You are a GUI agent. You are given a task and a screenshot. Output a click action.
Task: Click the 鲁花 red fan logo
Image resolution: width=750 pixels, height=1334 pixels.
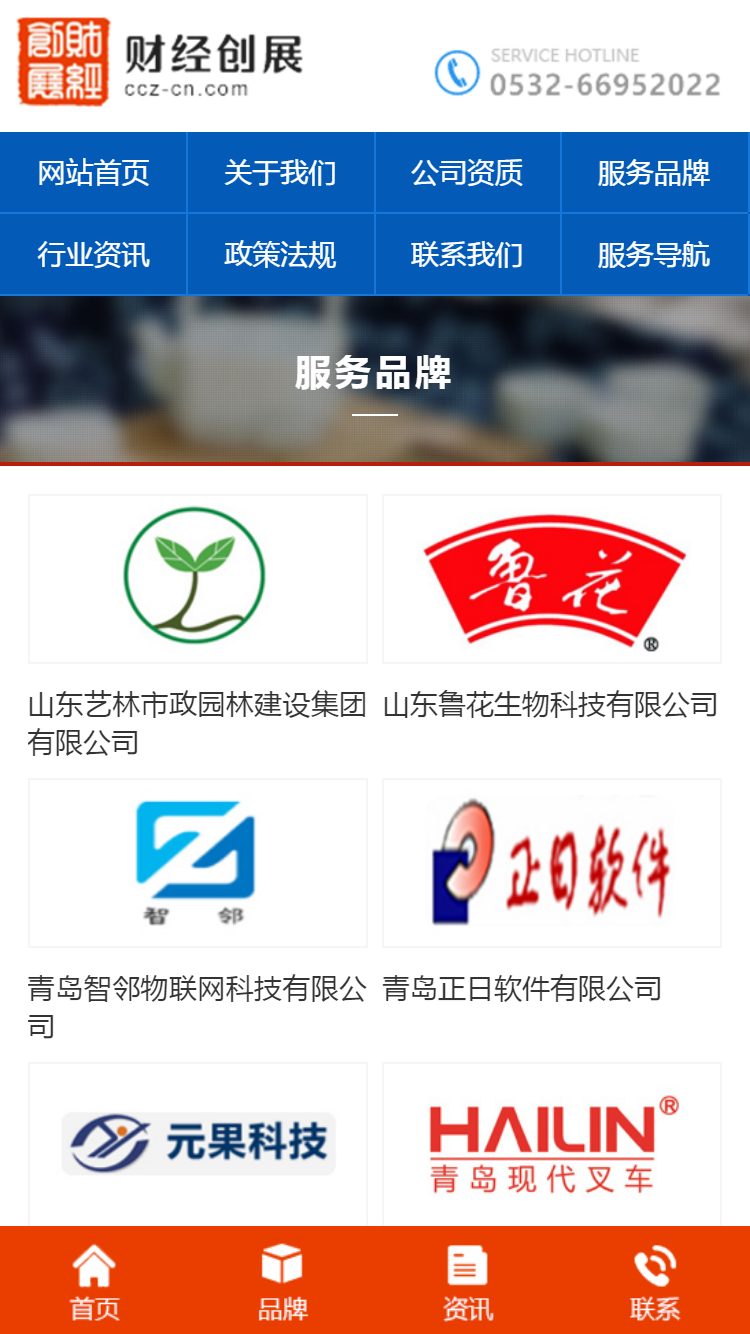(551, 578)
